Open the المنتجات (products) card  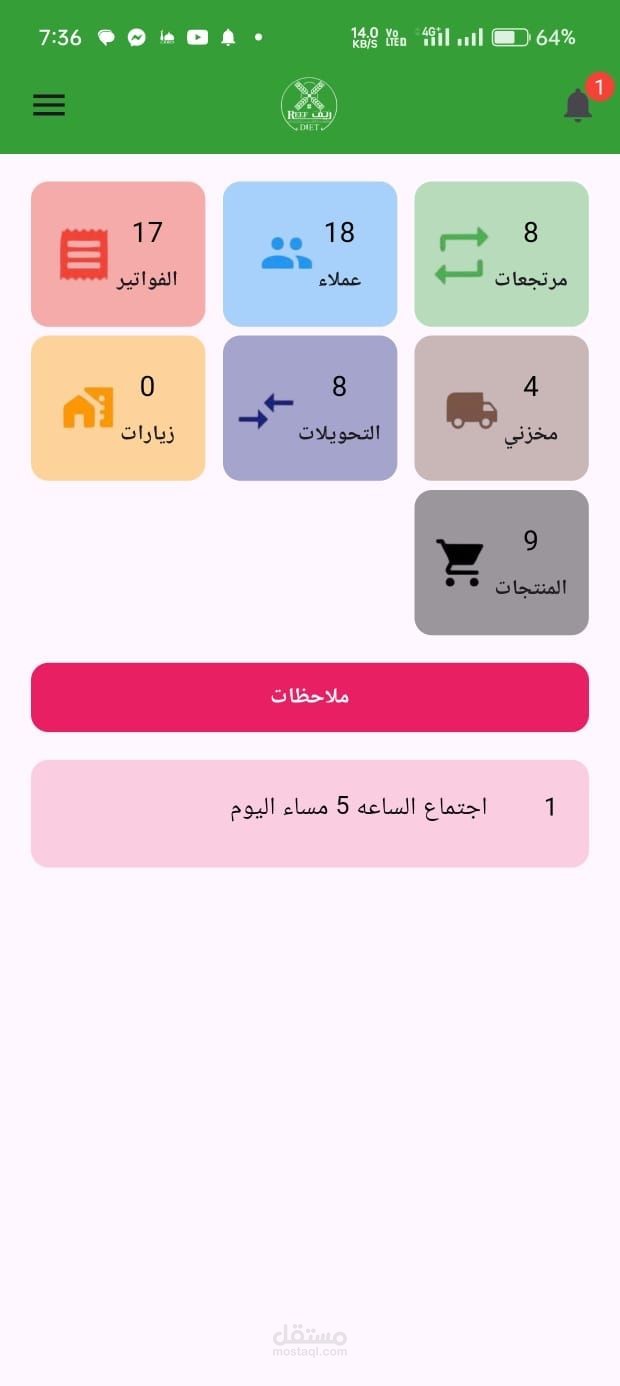click(501, 562)
